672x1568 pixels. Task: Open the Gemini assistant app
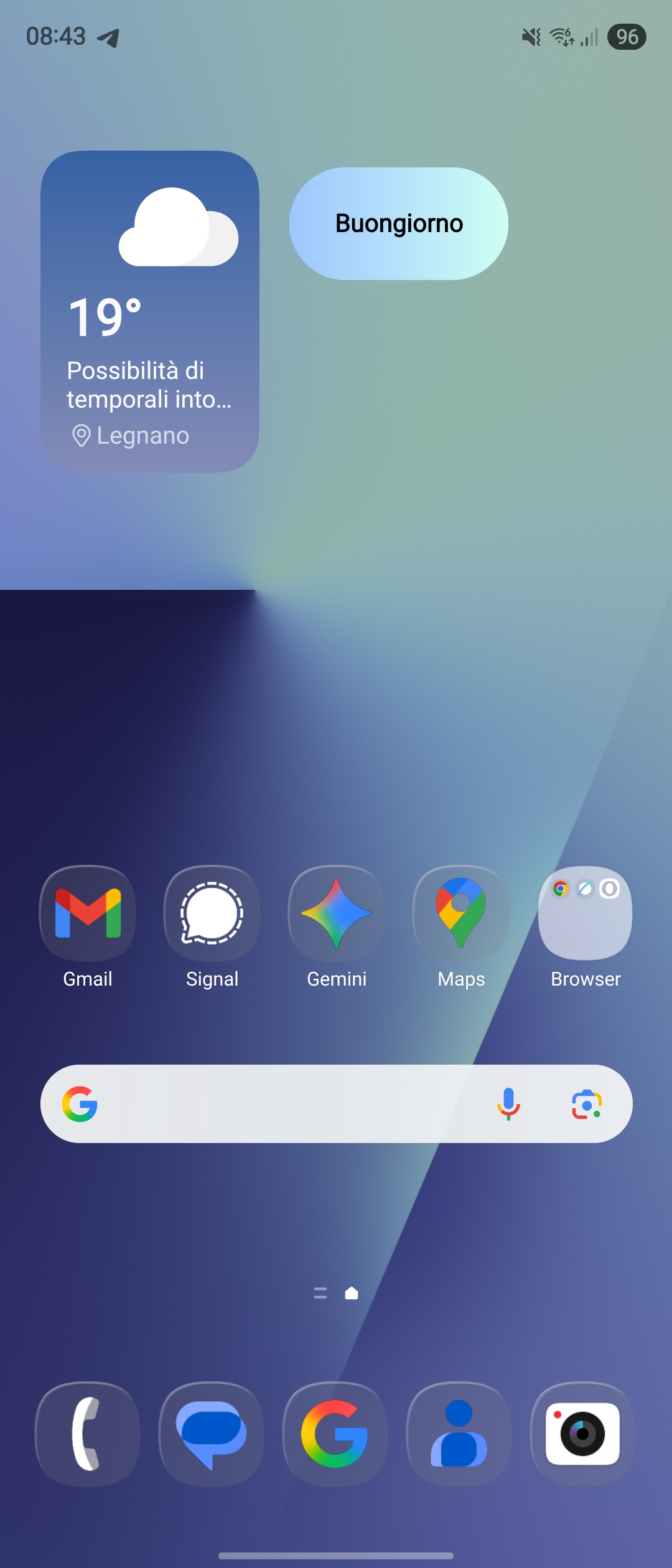[337, 913]
